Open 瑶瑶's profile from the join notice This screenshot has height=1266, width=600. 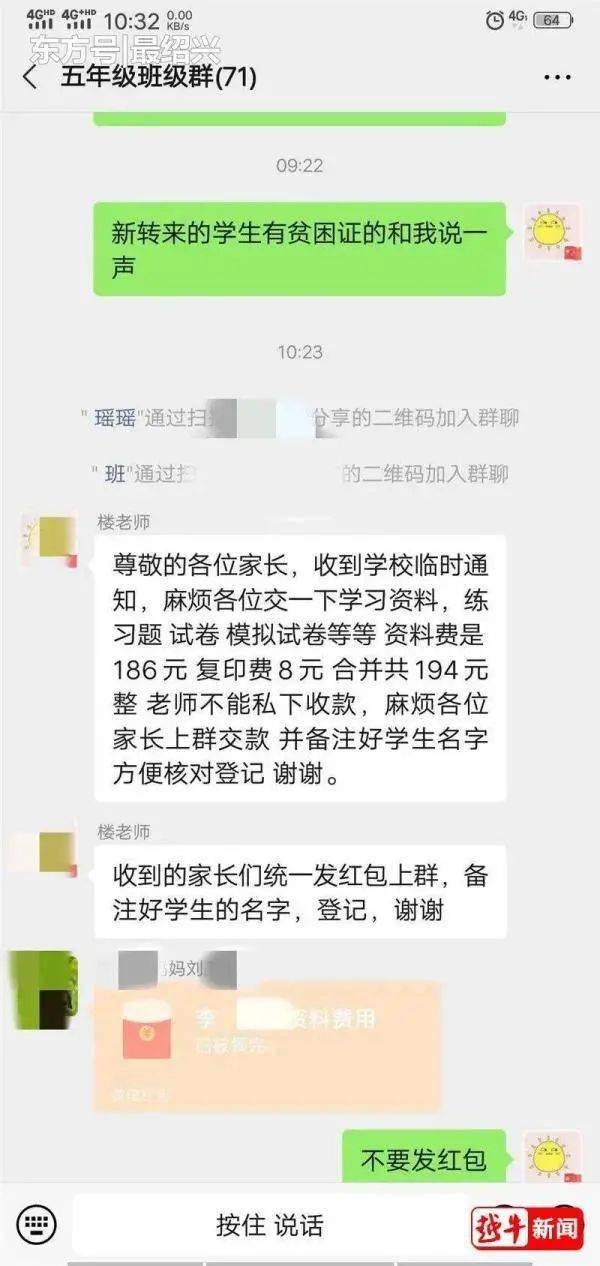(114, 418)
